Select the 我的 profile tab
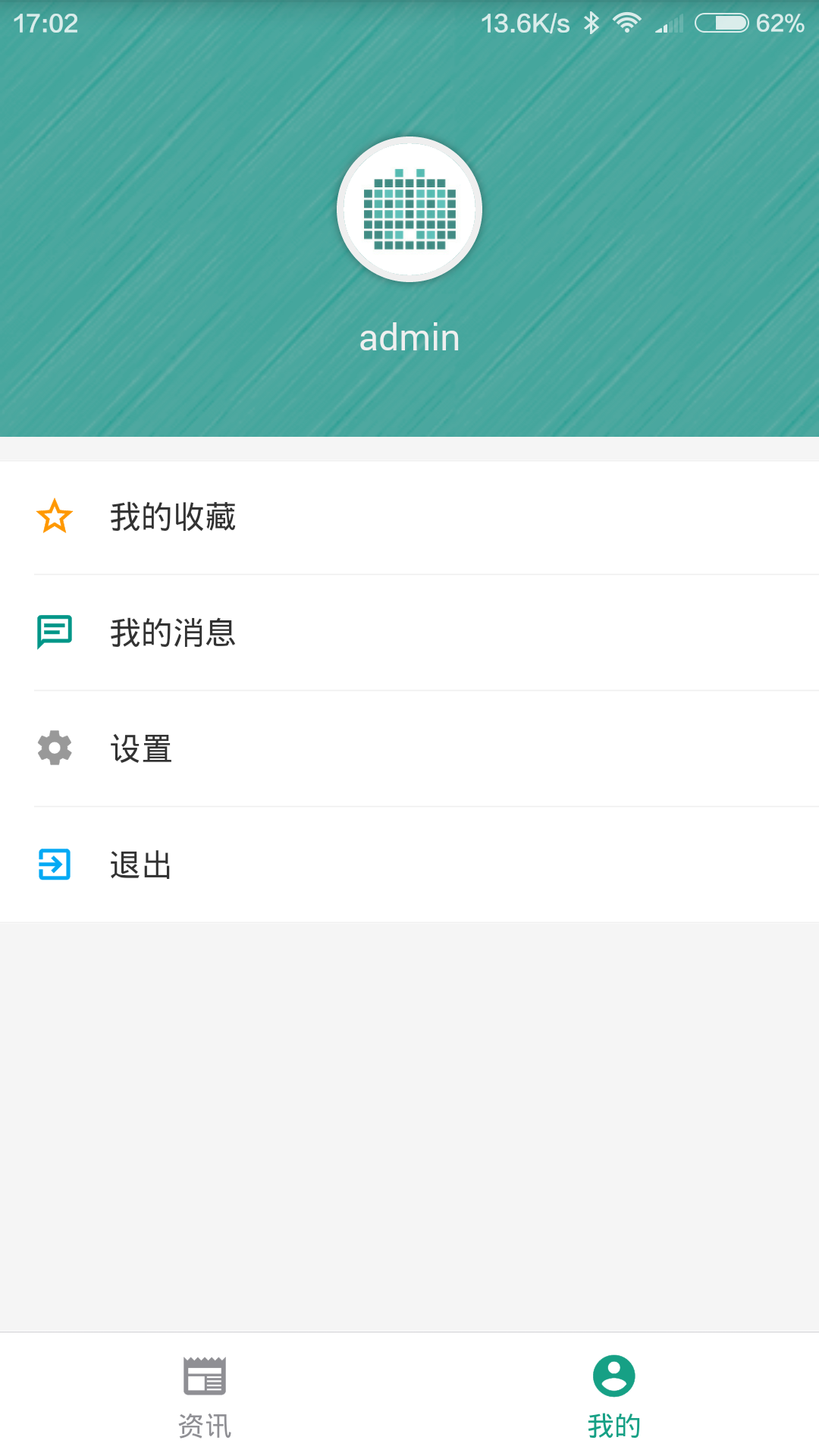Viewport: 819px width, 1456px height. 614,1395
